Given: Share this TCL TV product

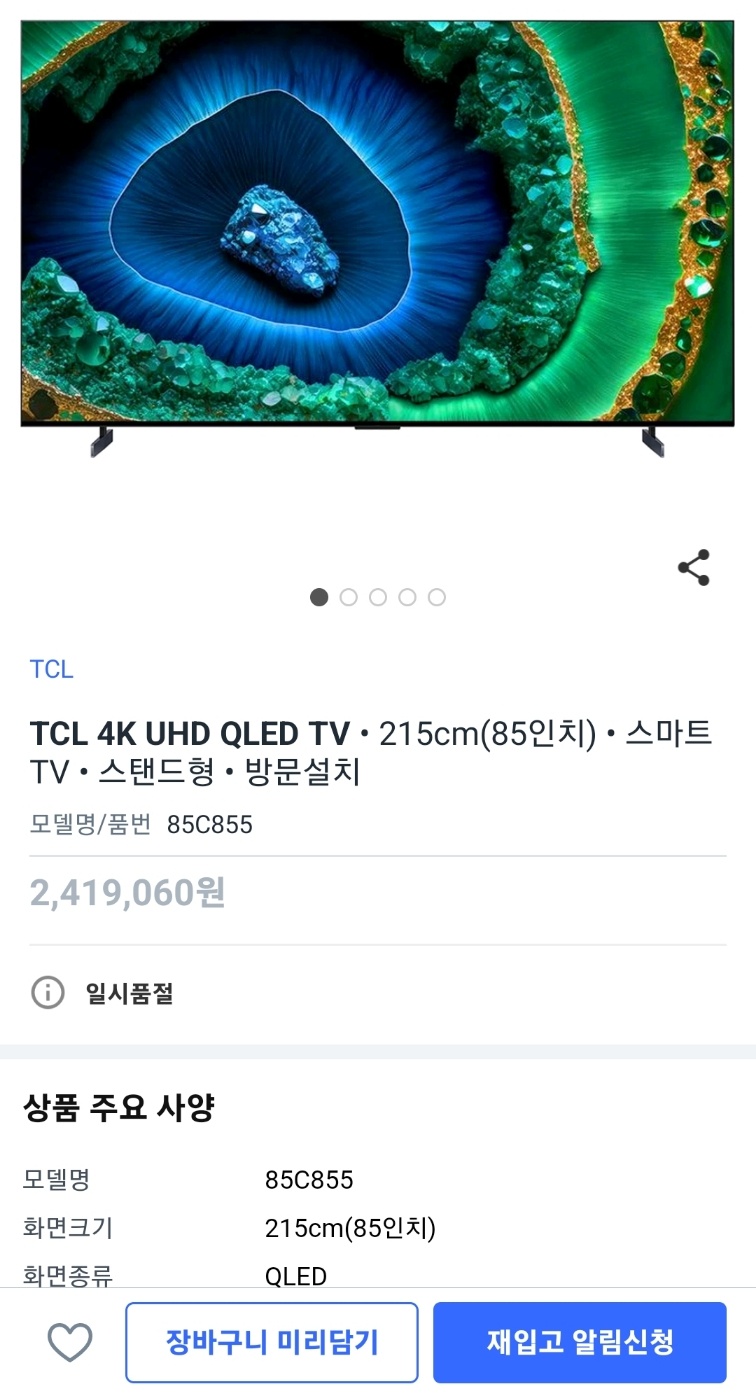Looking at the screenshot, I should click(693, 568).
